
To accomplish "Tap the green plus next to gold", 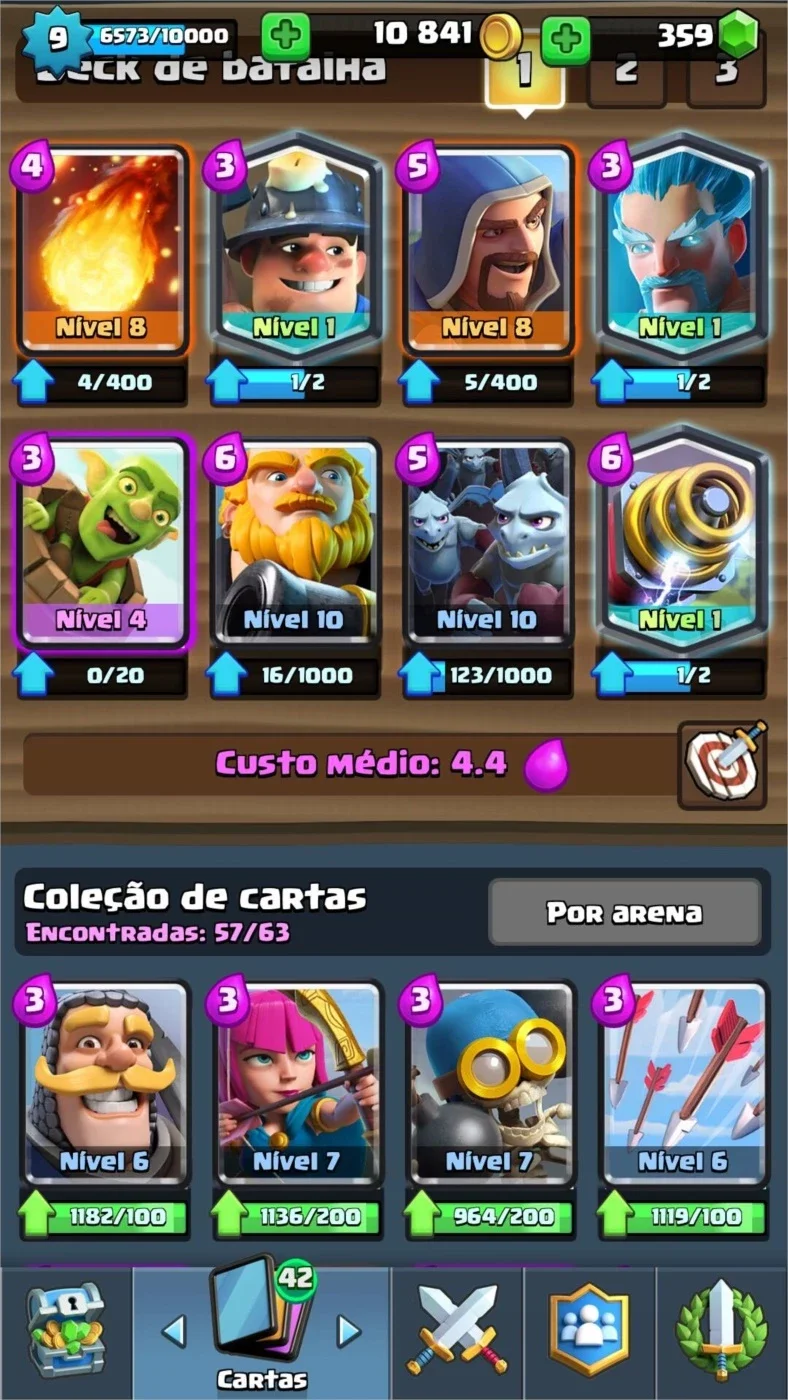I will pyautogui.click(x=286, y=39).
